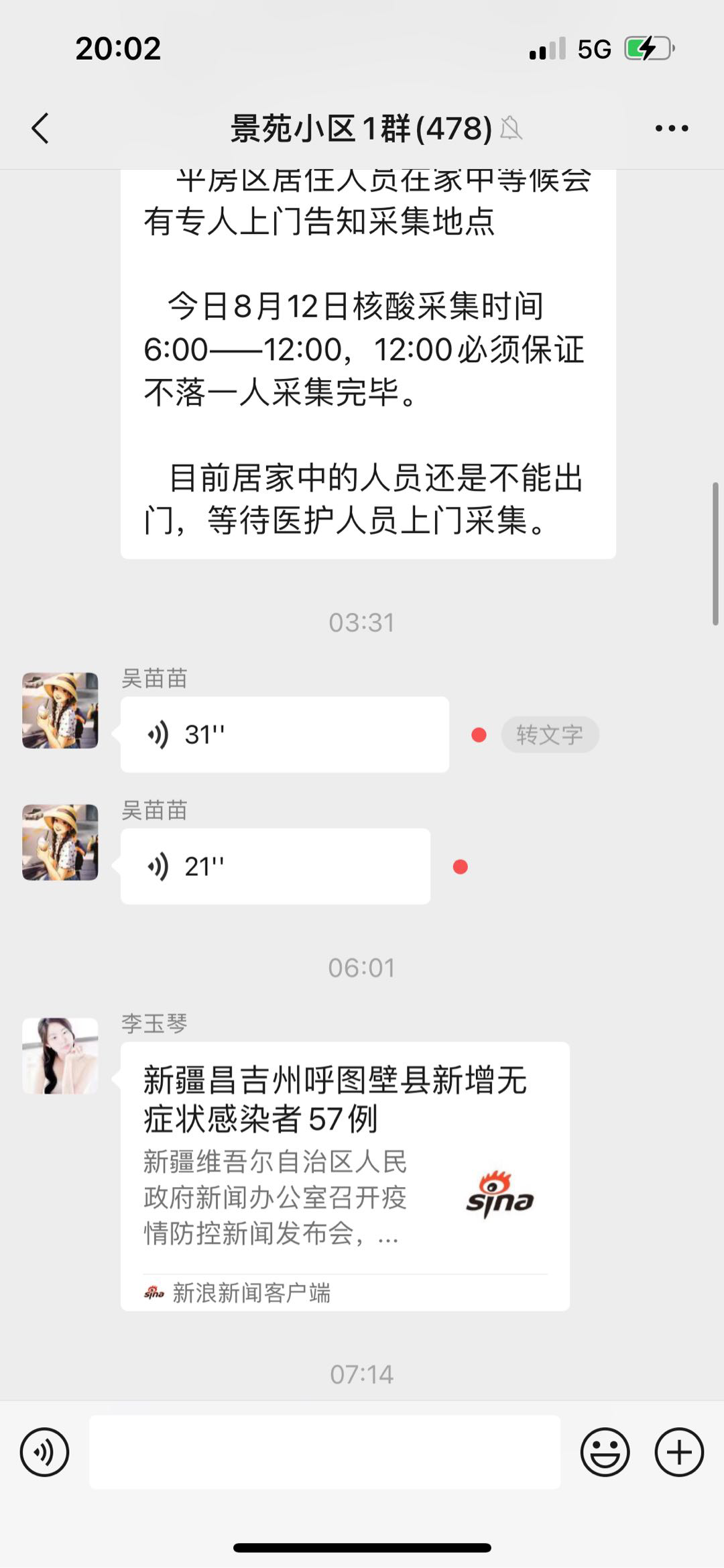Open the Sina news article card
This screenshot has width=724, height=1568.
pos(345,1176)
